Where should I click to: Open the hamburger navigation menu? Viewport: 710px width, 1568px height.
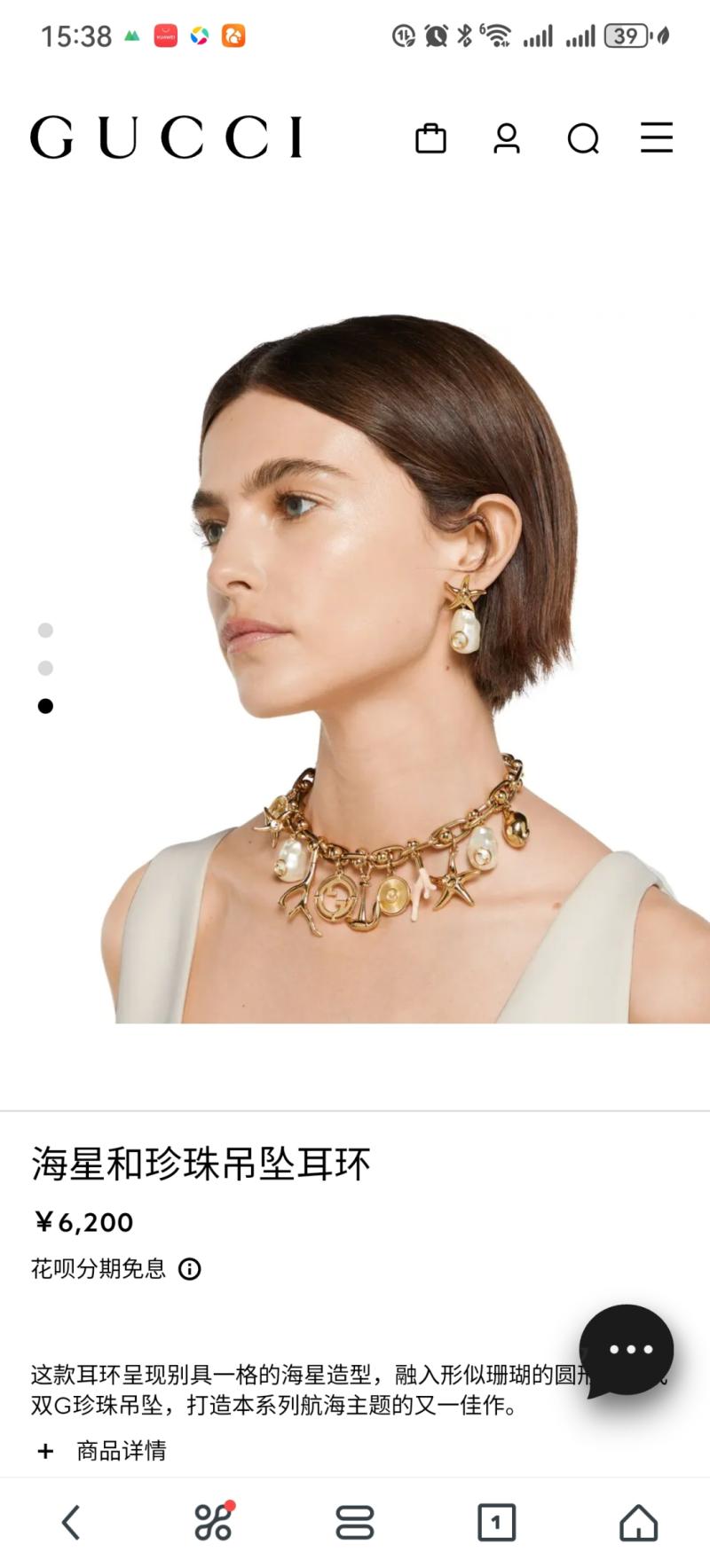pyautogui.click(x=656, y=139)
